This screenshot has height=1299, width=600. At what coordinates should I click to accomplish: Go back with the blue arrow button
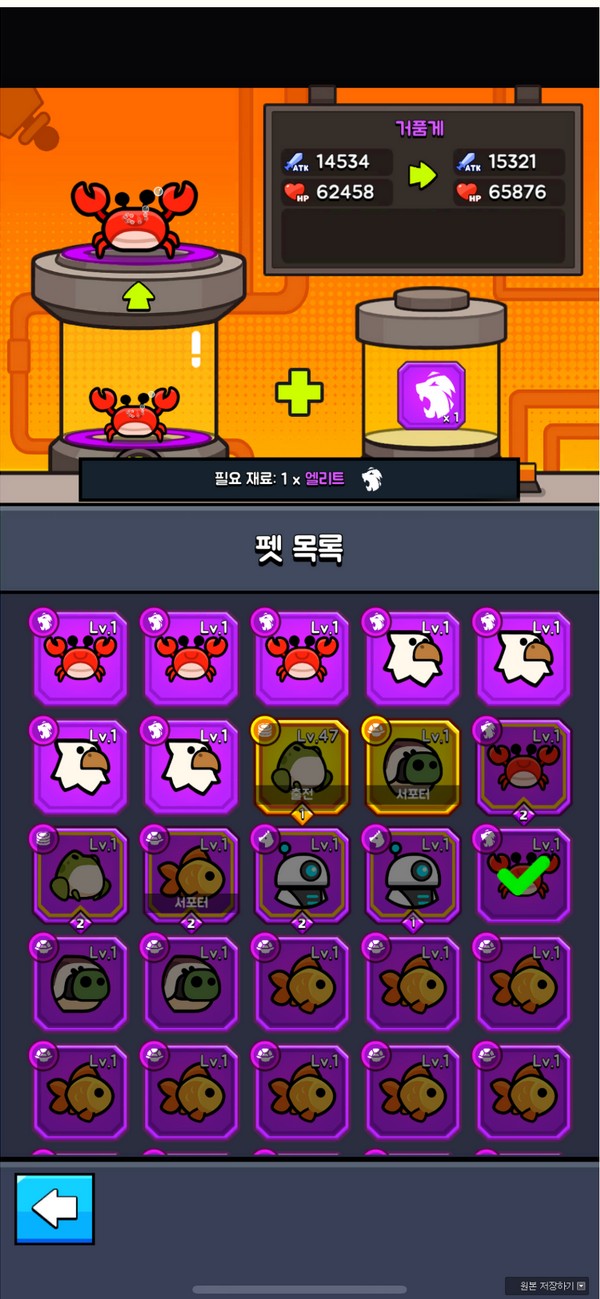point(55,1209)
